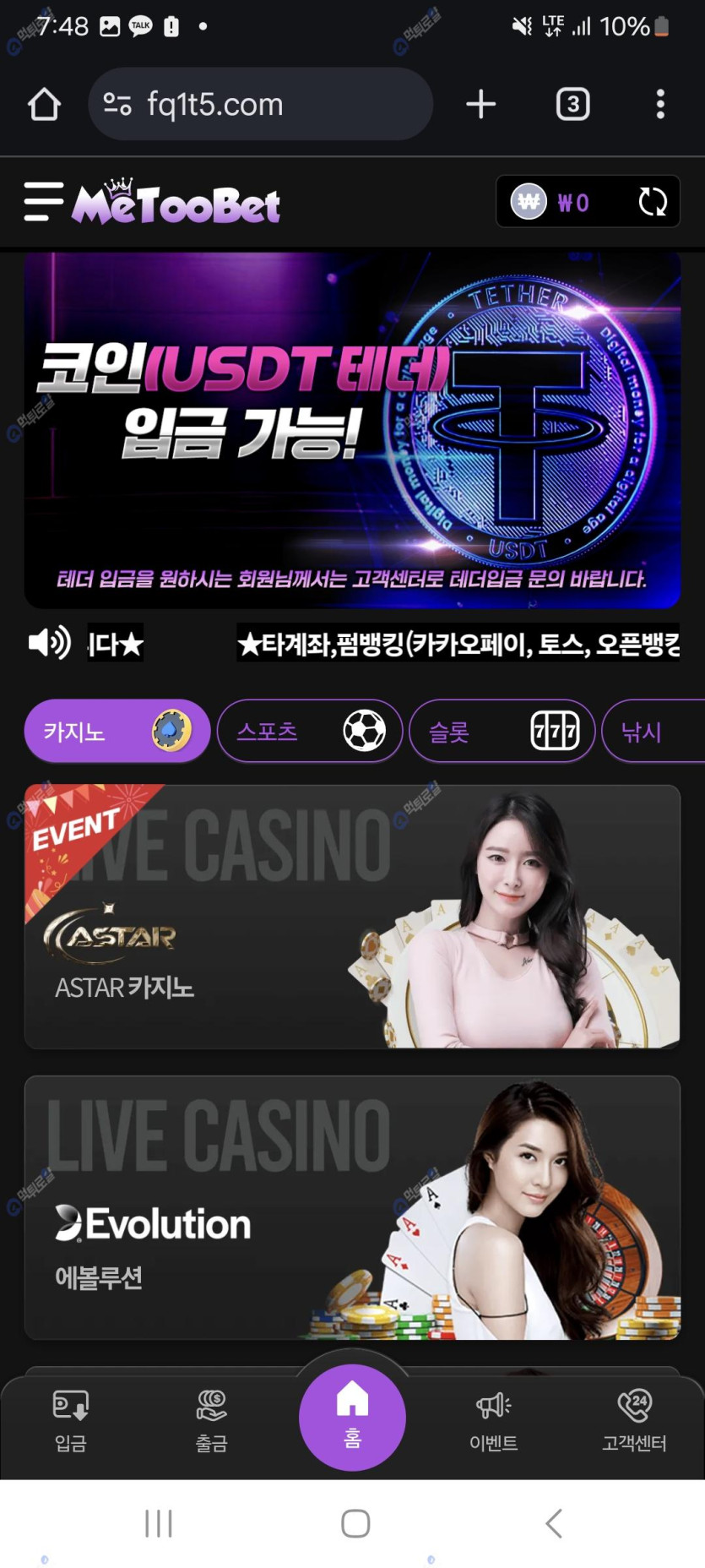Switch to the 스포츠 category
Viewport: 705px width, 1568px height.
[309, 731]
